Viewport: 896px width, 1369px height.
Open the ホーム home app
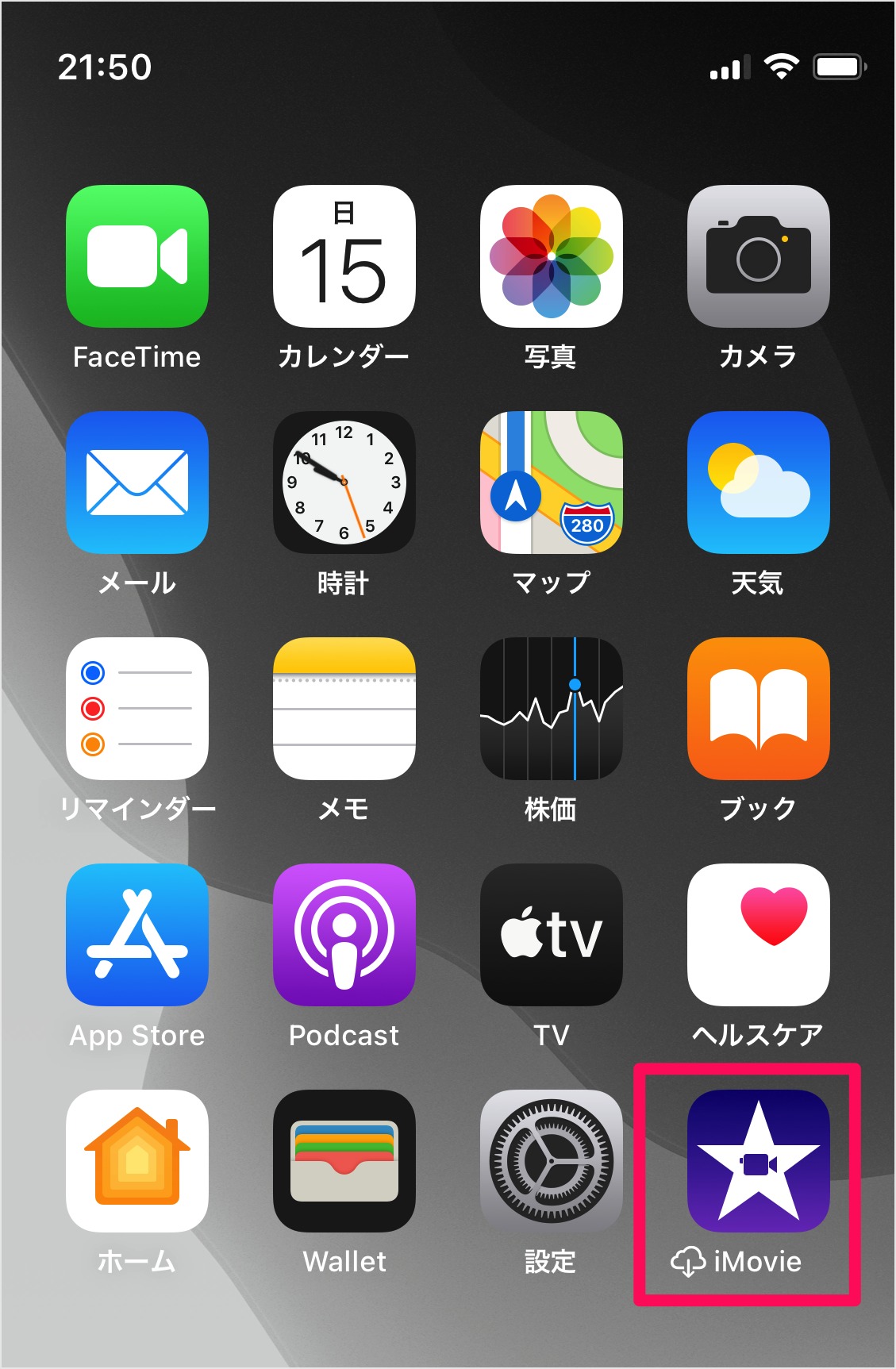[x=137, y=1163]
